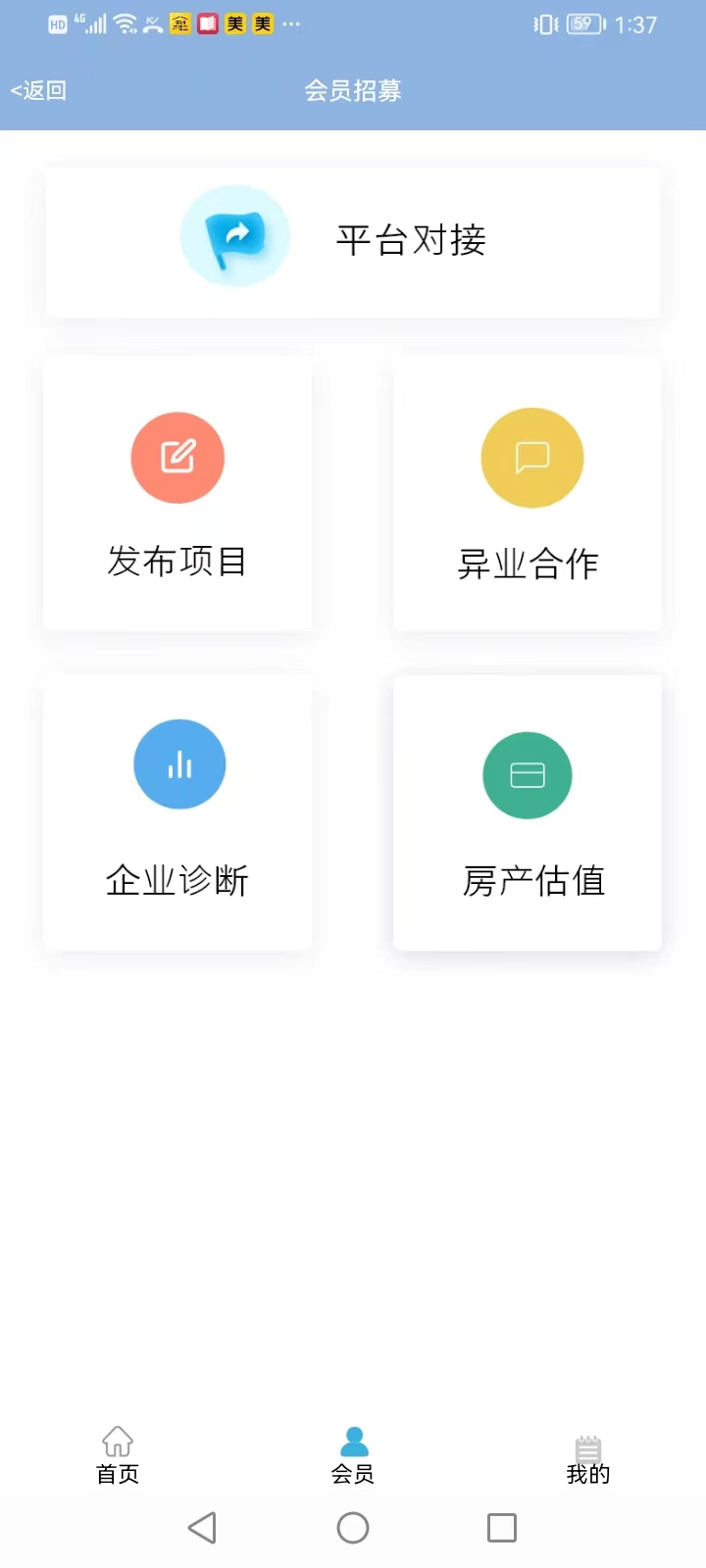Open the 平台对接 flag icon
The image size is (706, 1568).
pos(234,235)
